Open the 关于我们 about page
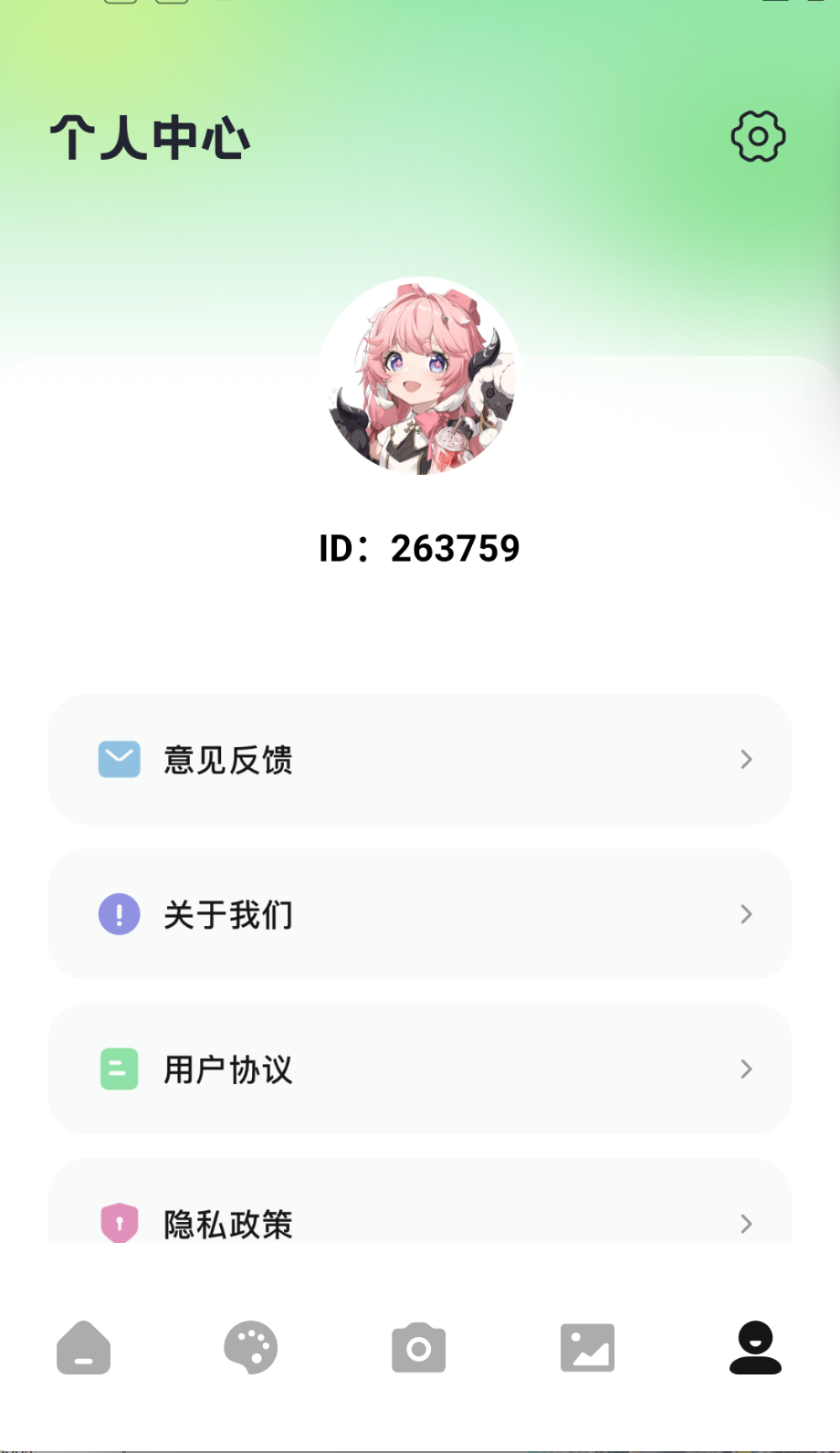840x1453 pixels. (x=419, y=914)
